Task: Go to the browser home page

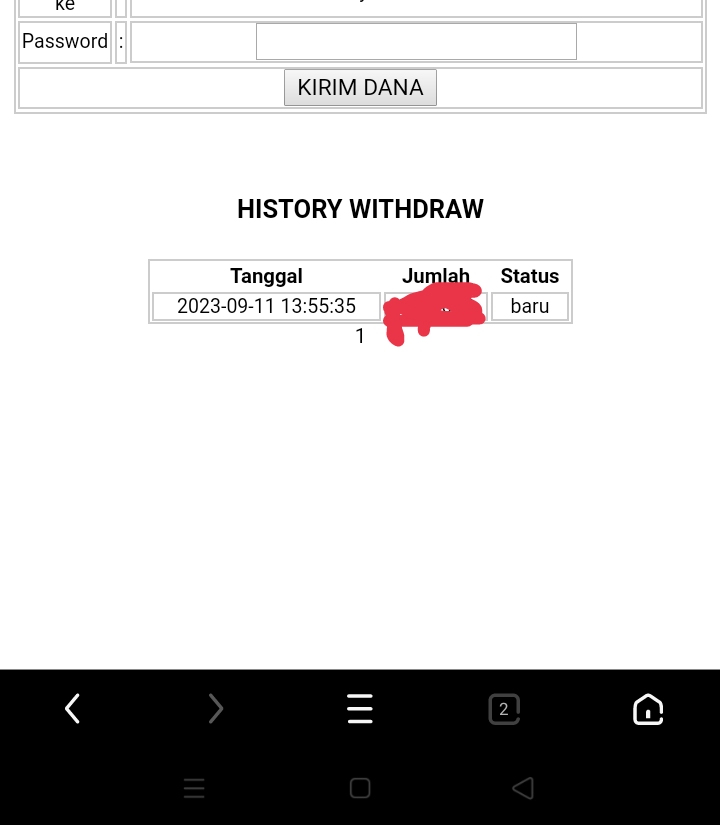Action: (x=648, y=709)
